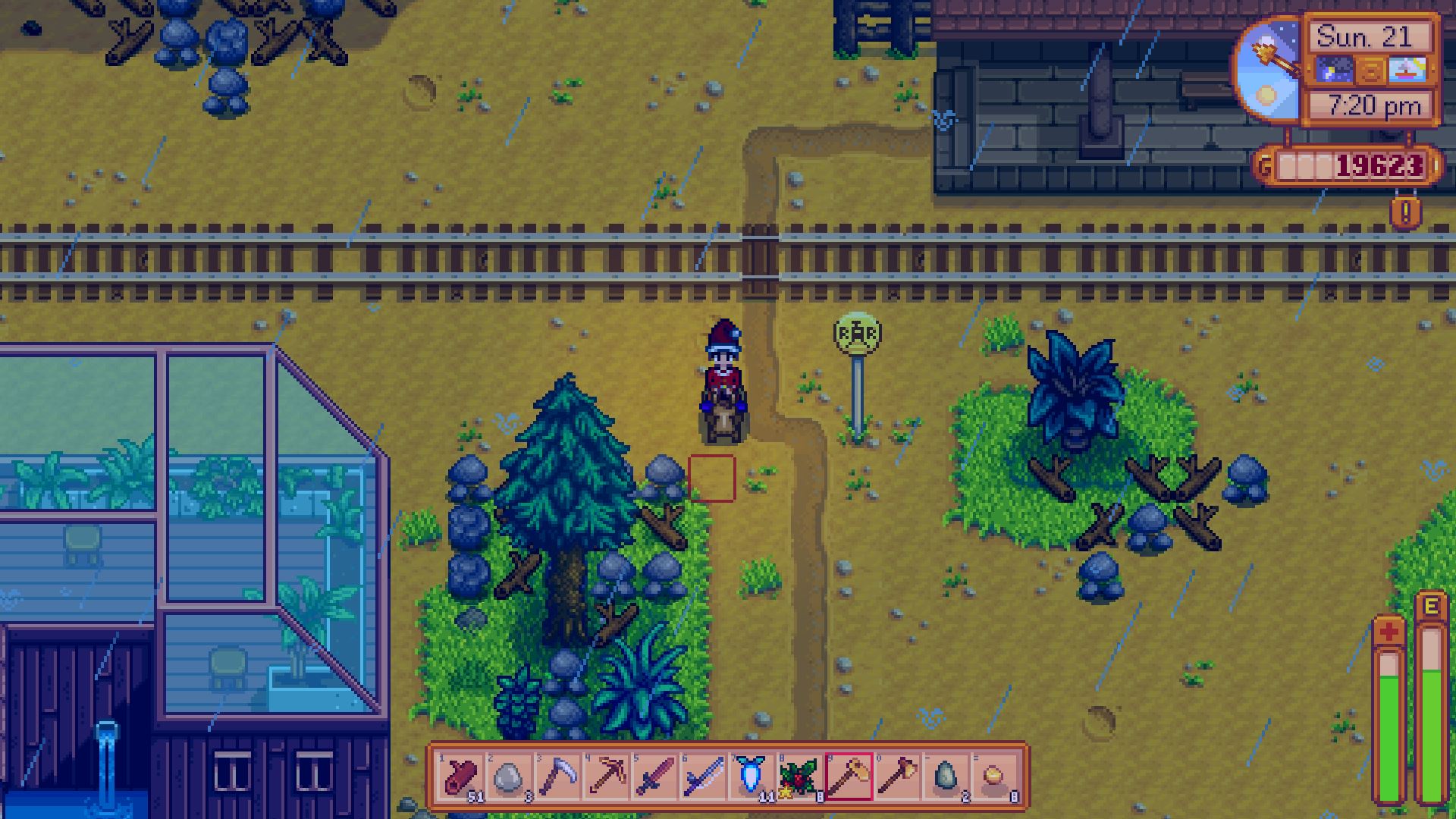The width and height of the screenshot is (1456, 819).
Task: Select the egg-shaped item in the minus slot
Action: [x=945, y=777]
